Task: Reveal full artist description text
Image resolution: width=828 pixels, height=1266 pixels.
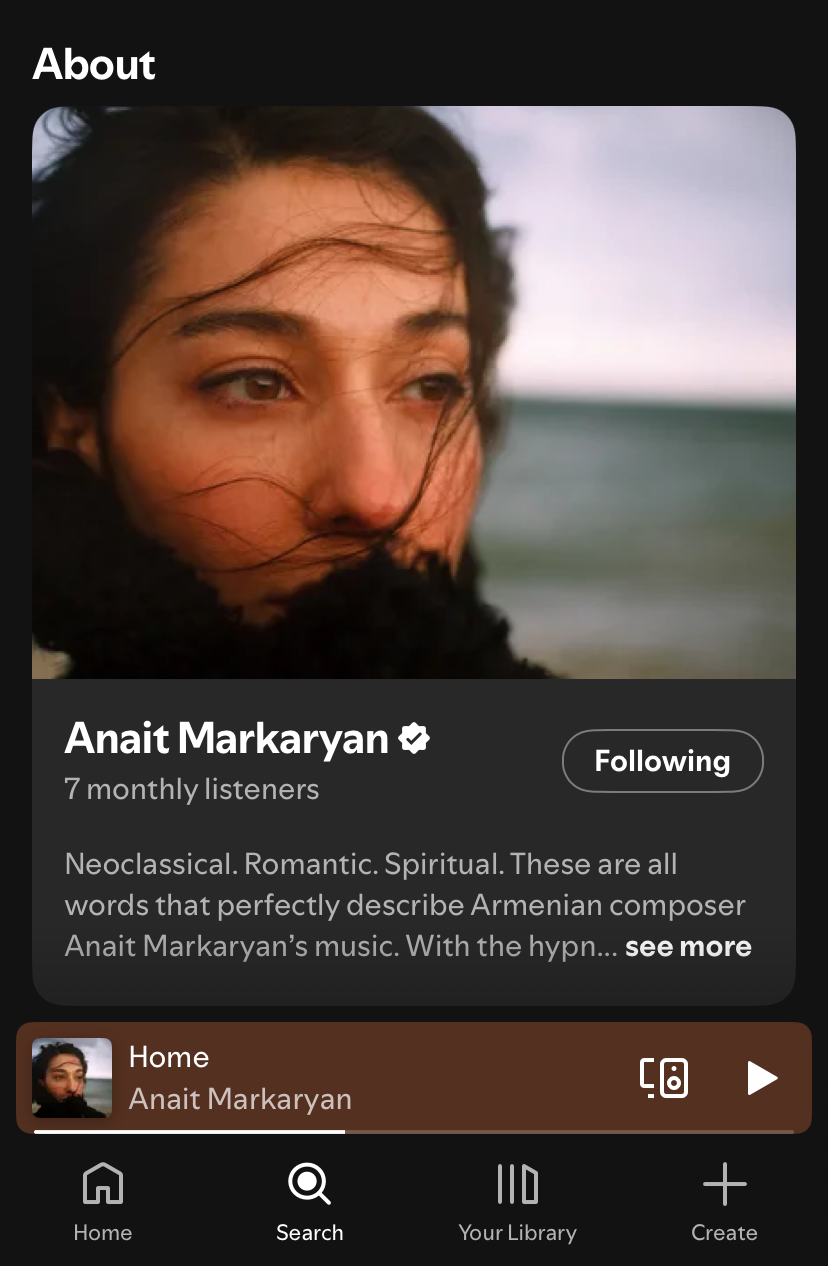Action: (688, 946)
